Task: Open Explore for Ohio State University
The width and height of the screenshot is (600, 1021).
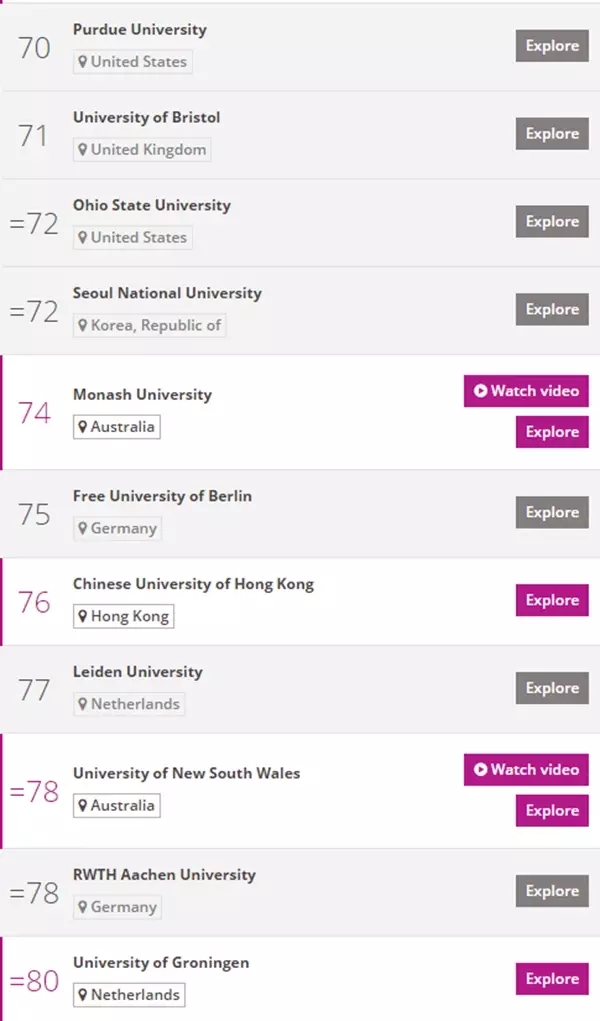Action: pyautogui.click(x=552, y=222)
